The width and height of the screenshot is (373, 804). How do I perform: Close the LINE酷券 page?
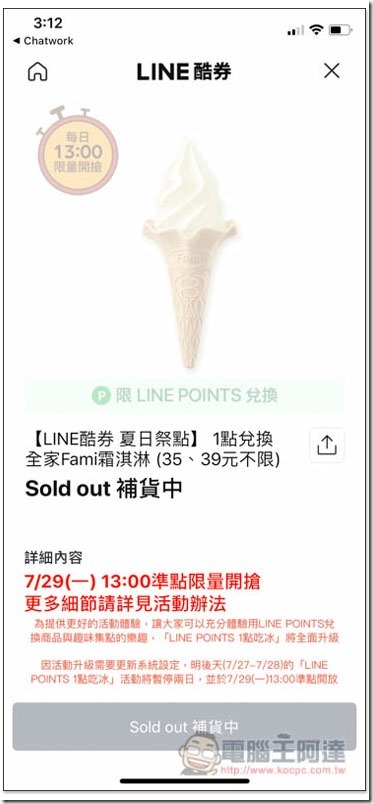point(331,71)
